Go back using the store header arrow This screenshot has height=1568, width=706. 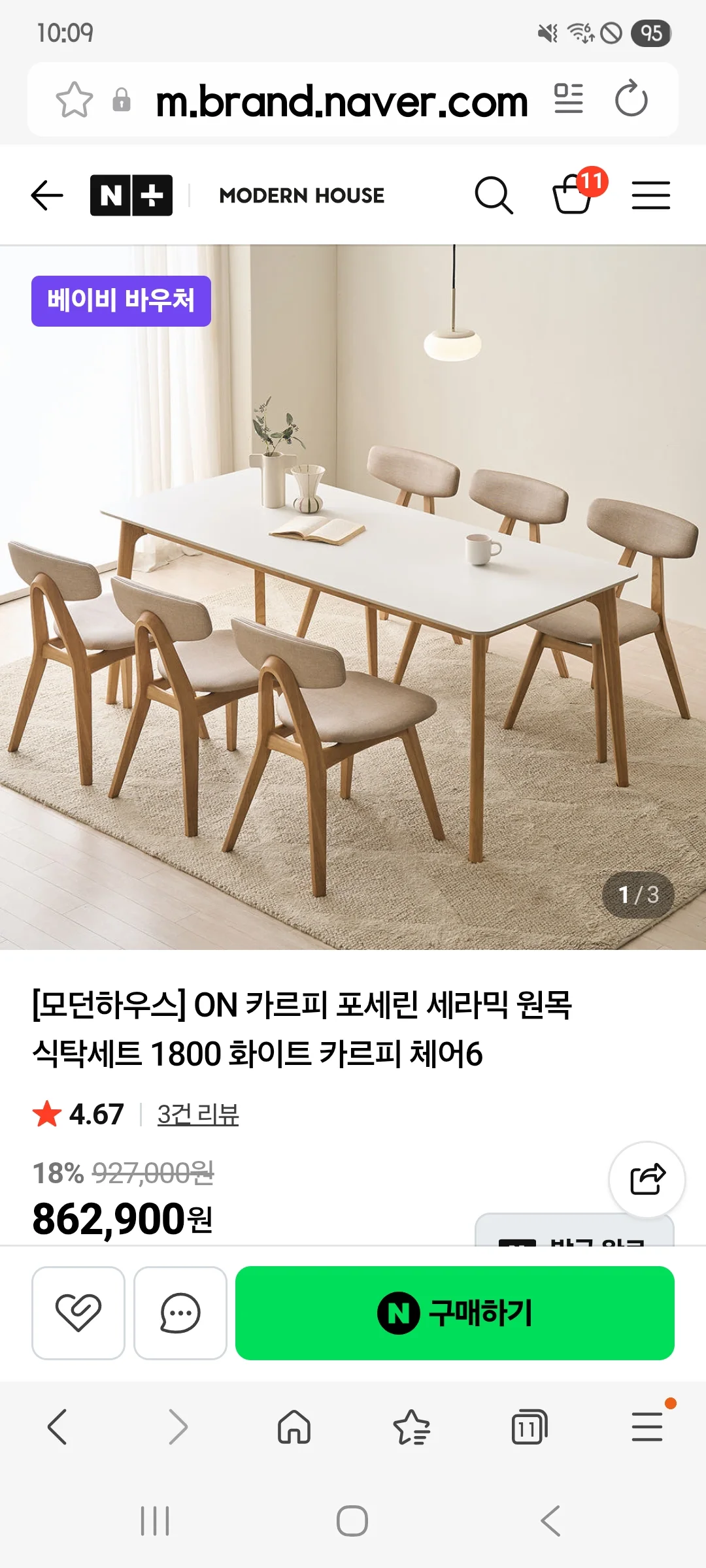tap(47, 195)
